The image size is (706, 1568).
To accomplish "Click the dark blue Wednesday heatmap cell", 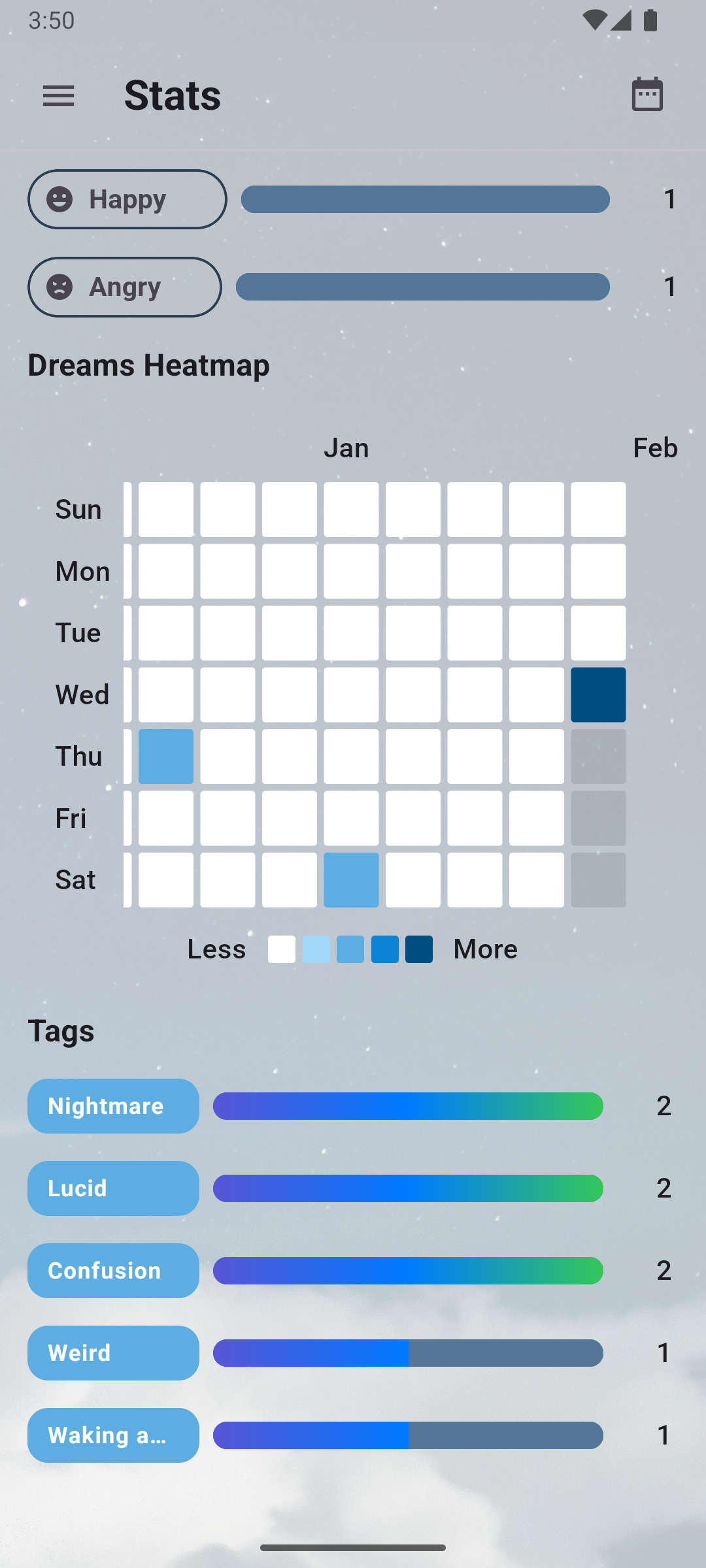I will 597,694.
